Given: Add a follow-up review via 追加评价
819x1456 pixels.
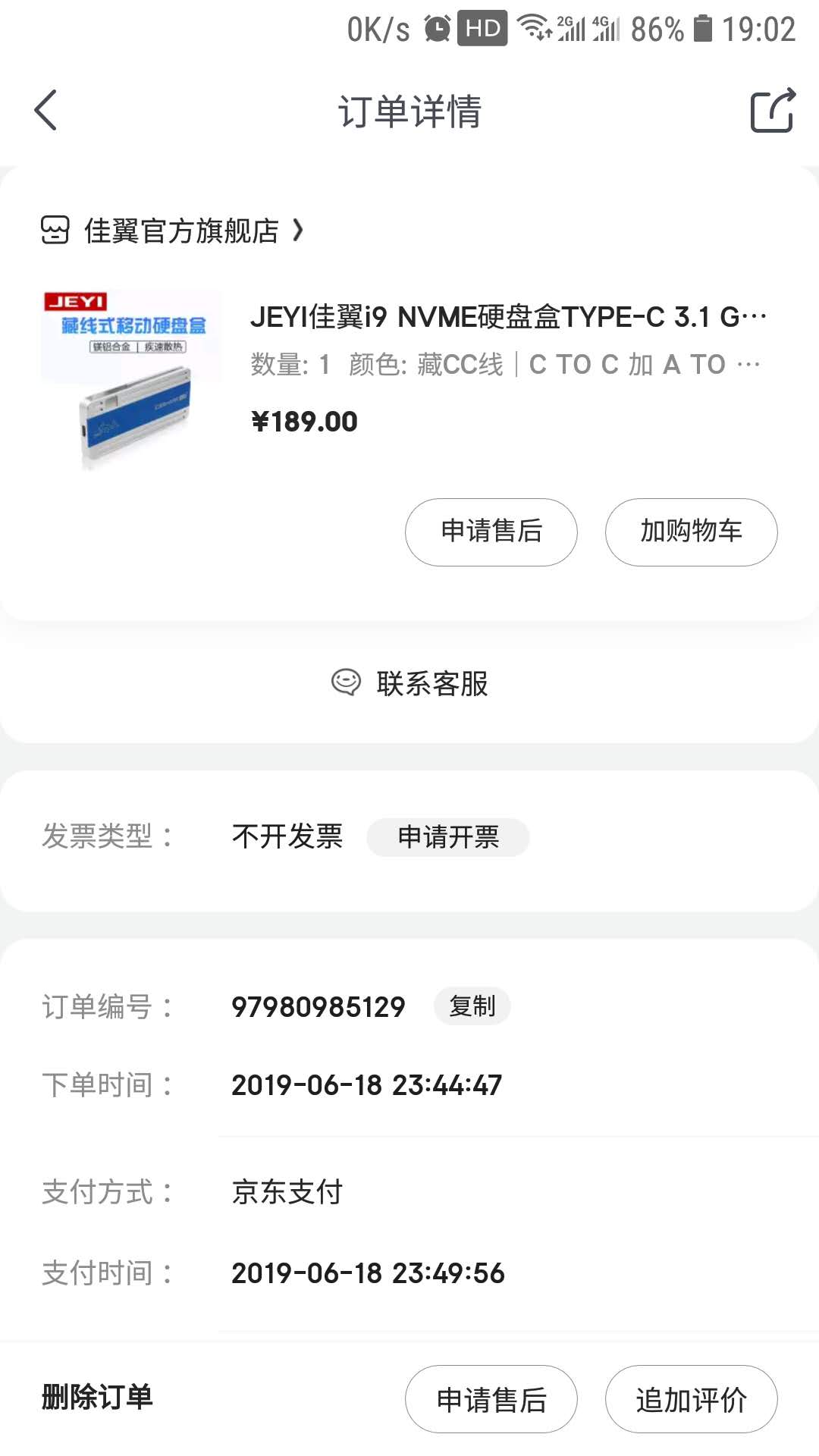Looking at the screenshot, I should point(691,1399).
